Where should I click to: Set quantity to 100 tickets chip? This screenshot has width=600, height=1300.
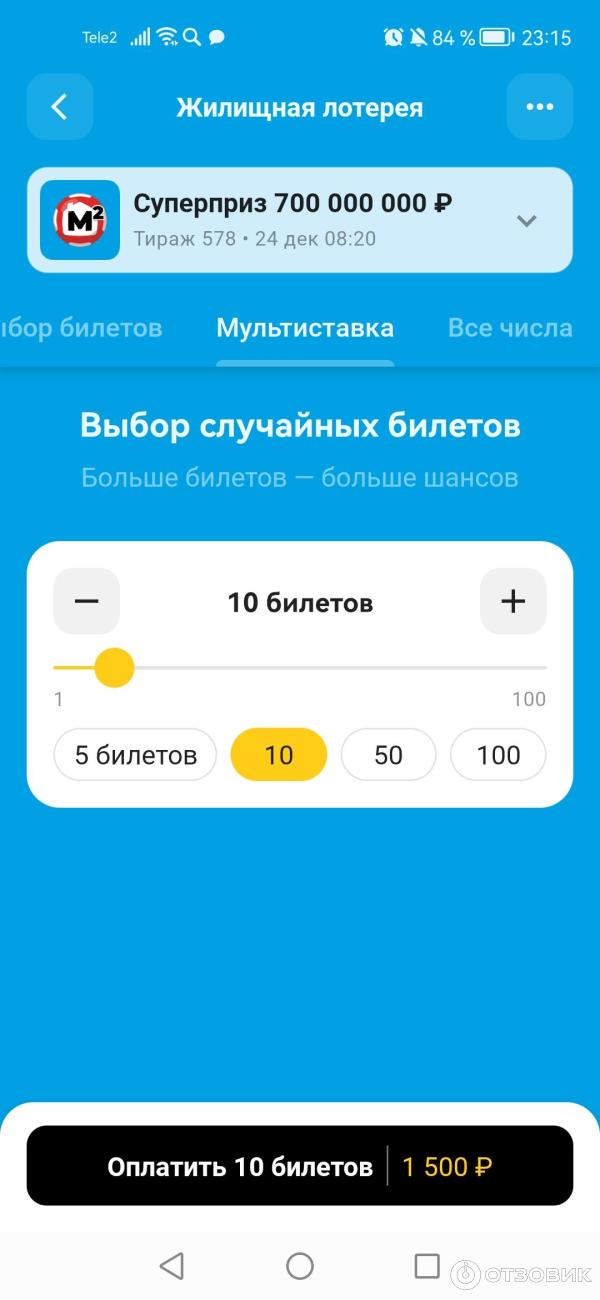pyautogui.click(x=498, y=755)
